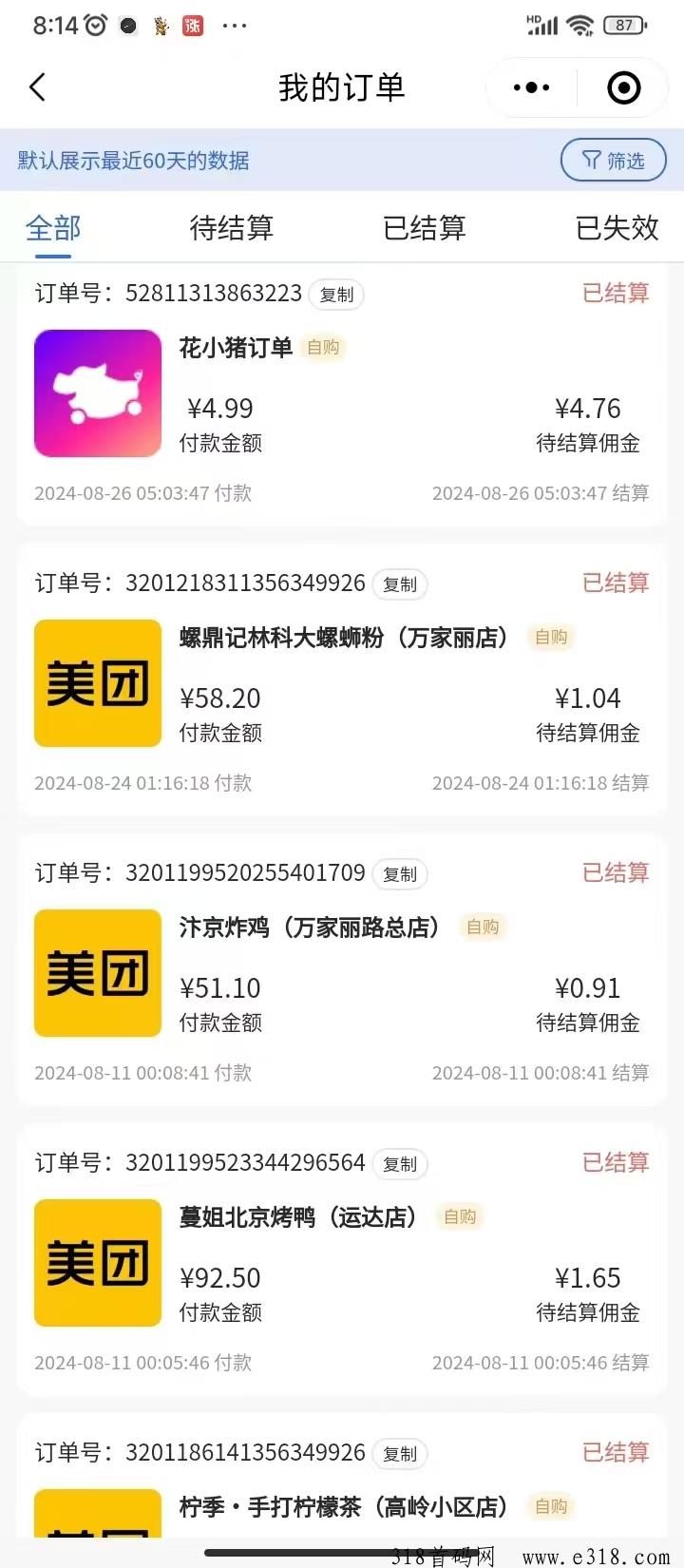Copy order number 3201186141356349926
The height and width of the screenshot is (1568, 684).
[x=400, y=1454]
